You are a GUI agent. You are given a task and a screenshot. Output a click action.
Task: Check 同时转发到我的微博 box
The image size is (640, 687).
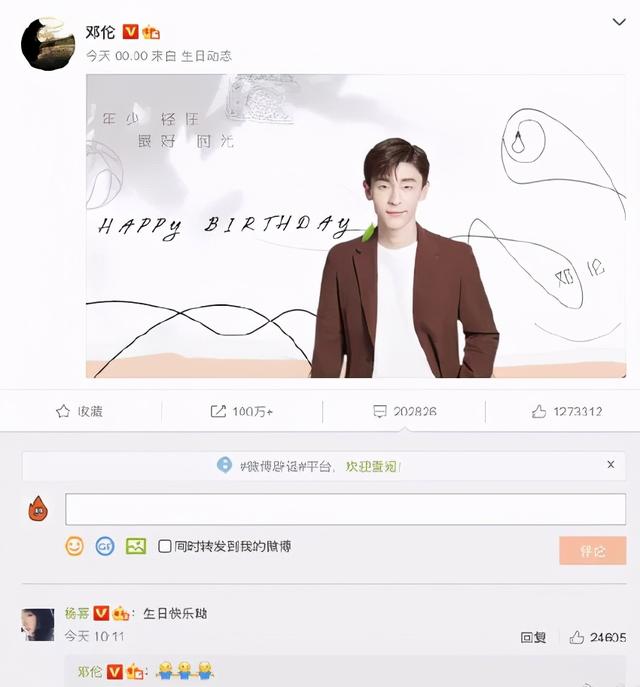[164, 547]
